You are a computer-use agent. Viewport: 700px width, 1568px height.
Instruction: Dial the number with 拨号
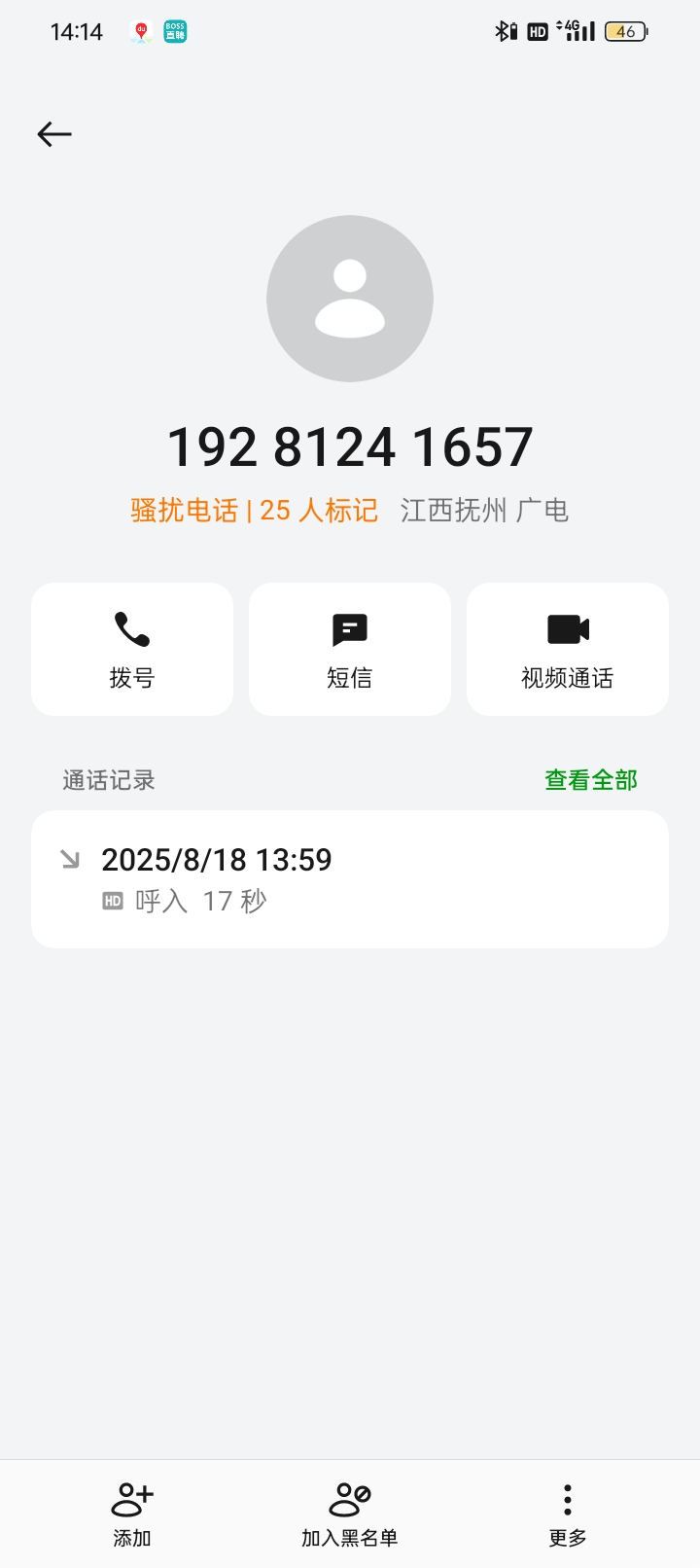click(x=132, y=649)
